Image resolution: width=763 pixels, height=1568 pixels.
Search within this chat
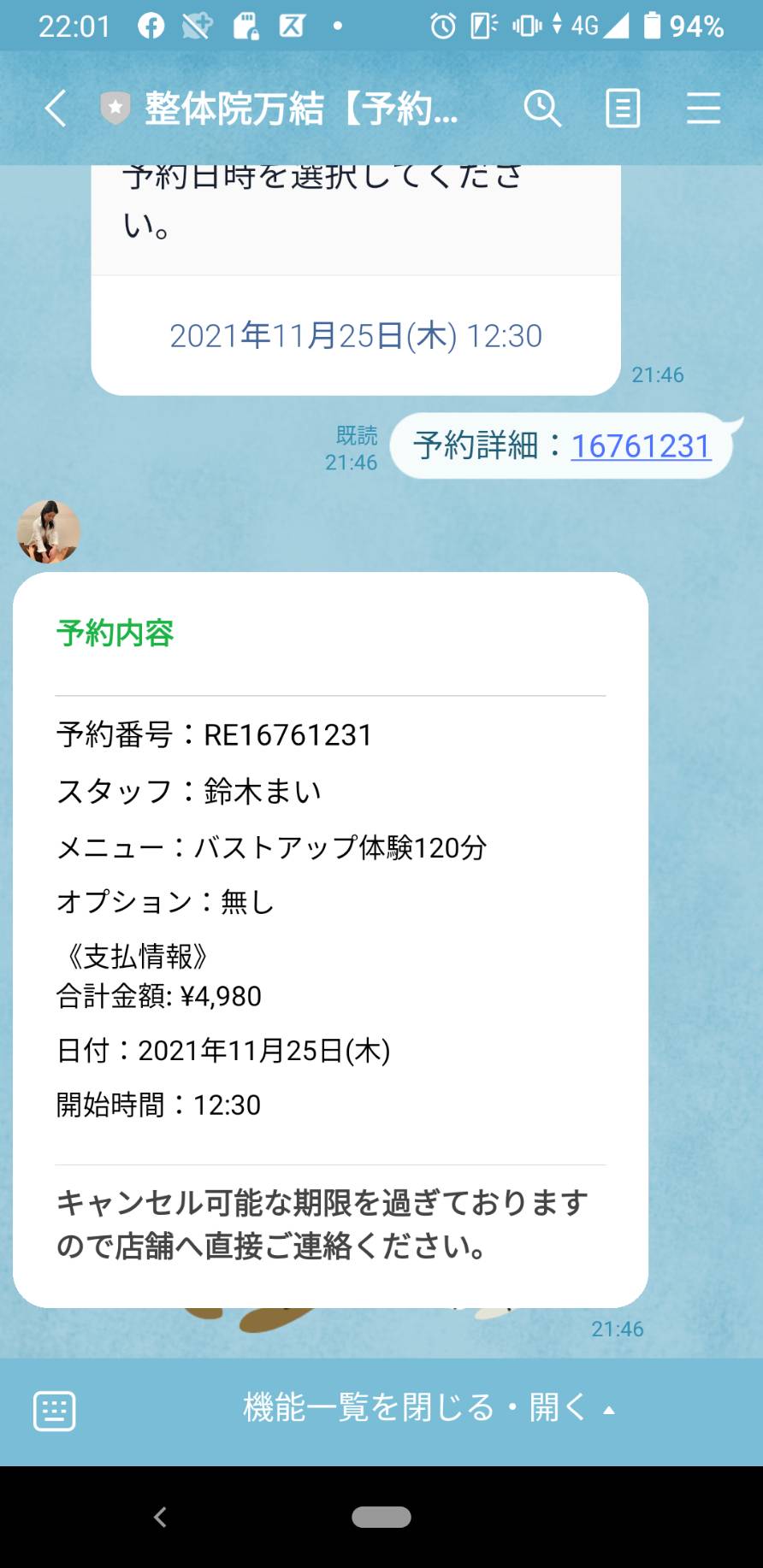pyautogui.click(x=542, y=109)
